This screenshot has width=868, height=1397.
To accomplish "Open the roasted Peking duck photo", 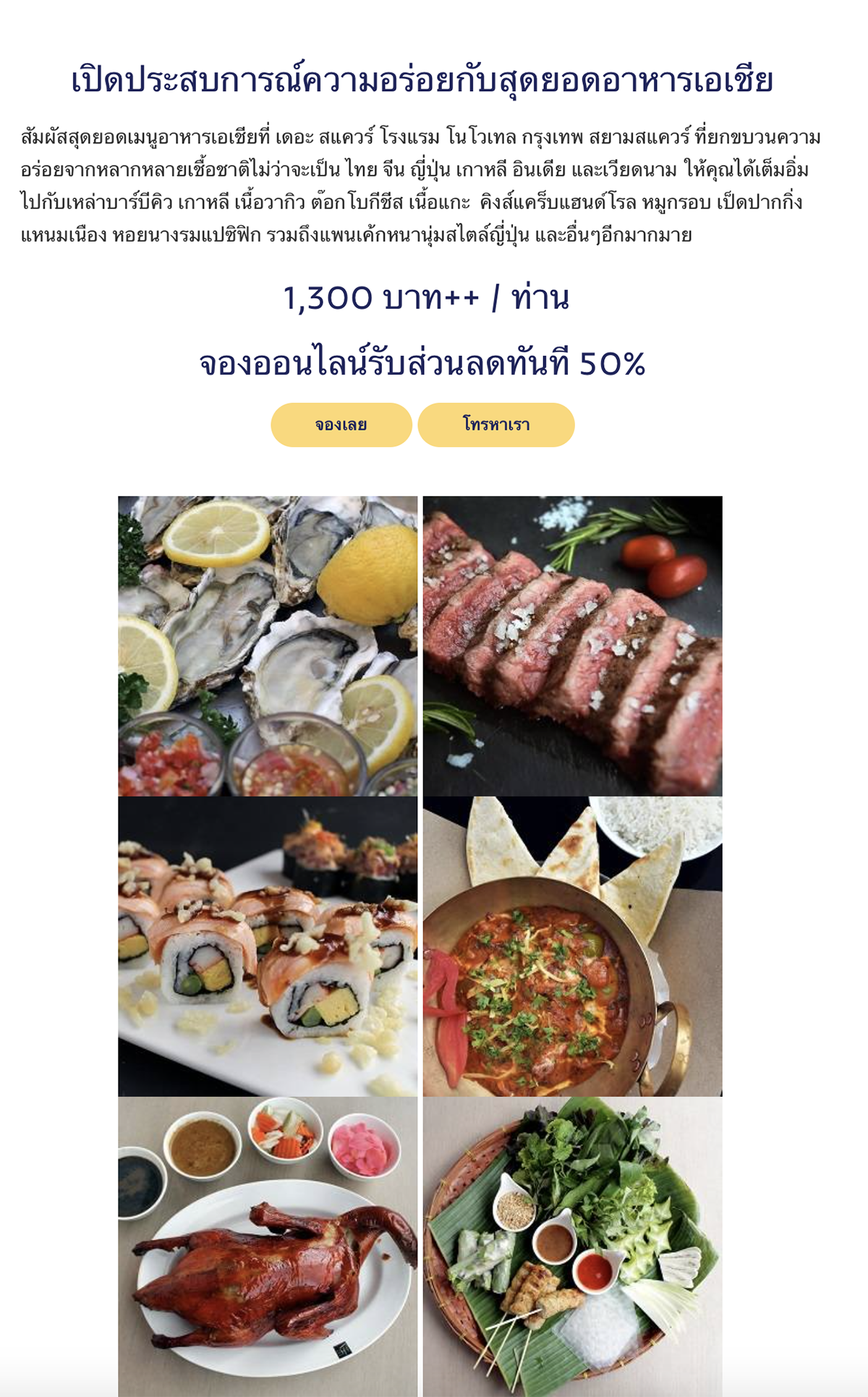I will 268,1247.
